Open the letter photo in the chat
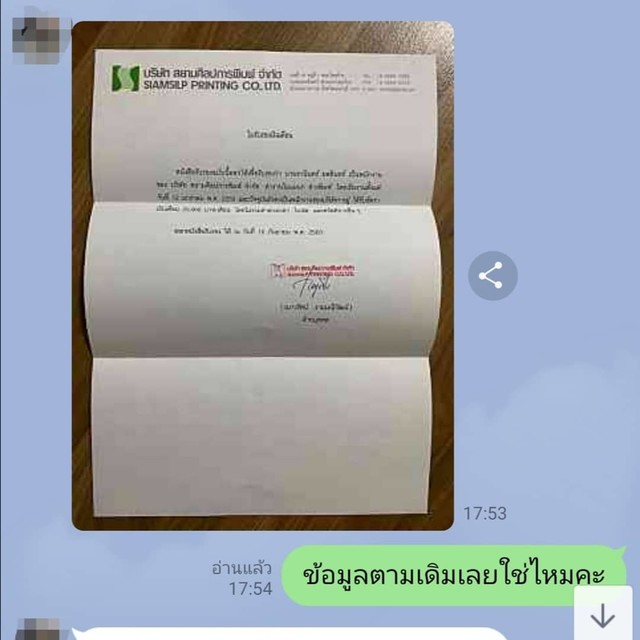This screenshot has height=640, width=640. pyautogui.click(x=262, y=275)
